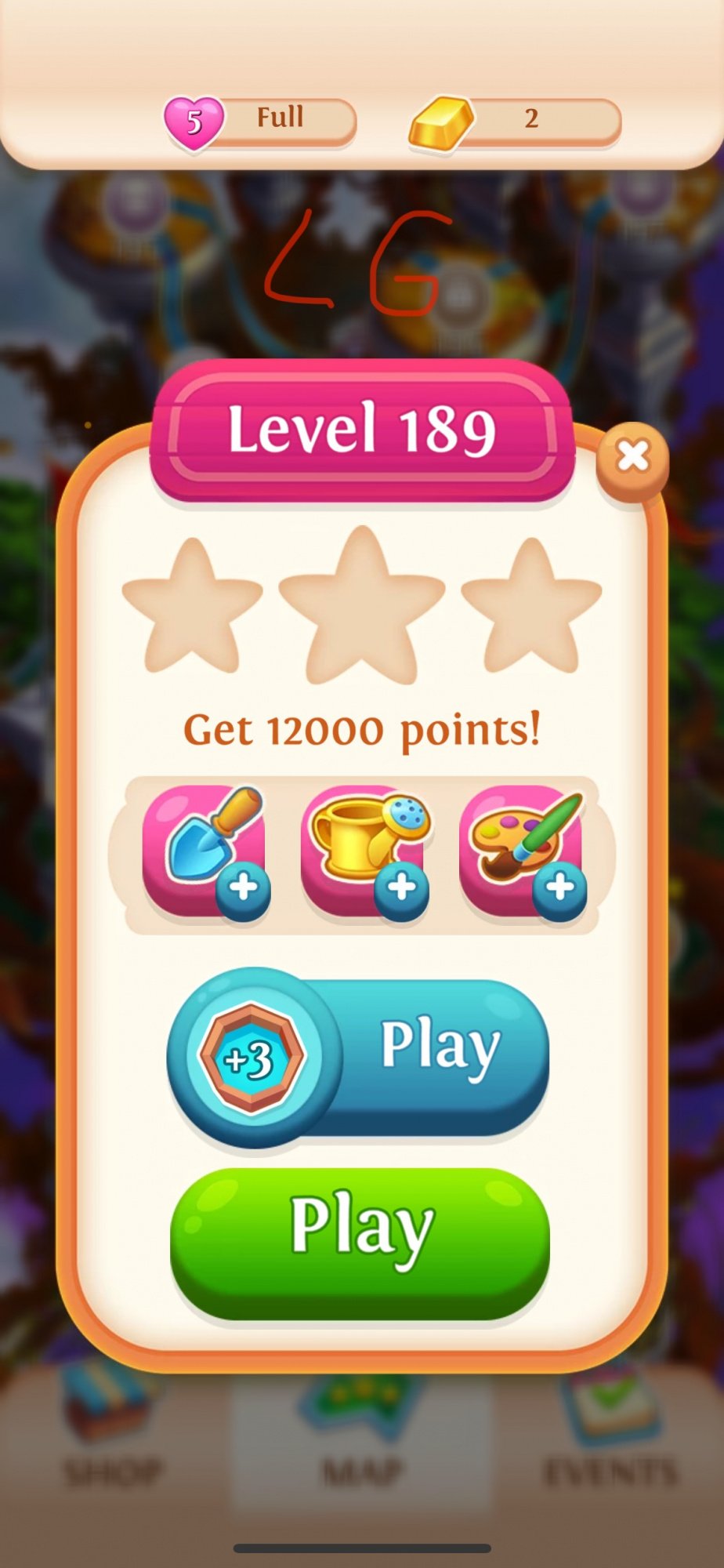Close the Level 189 dialog
724x1568 pixels.
click(632, 456)
